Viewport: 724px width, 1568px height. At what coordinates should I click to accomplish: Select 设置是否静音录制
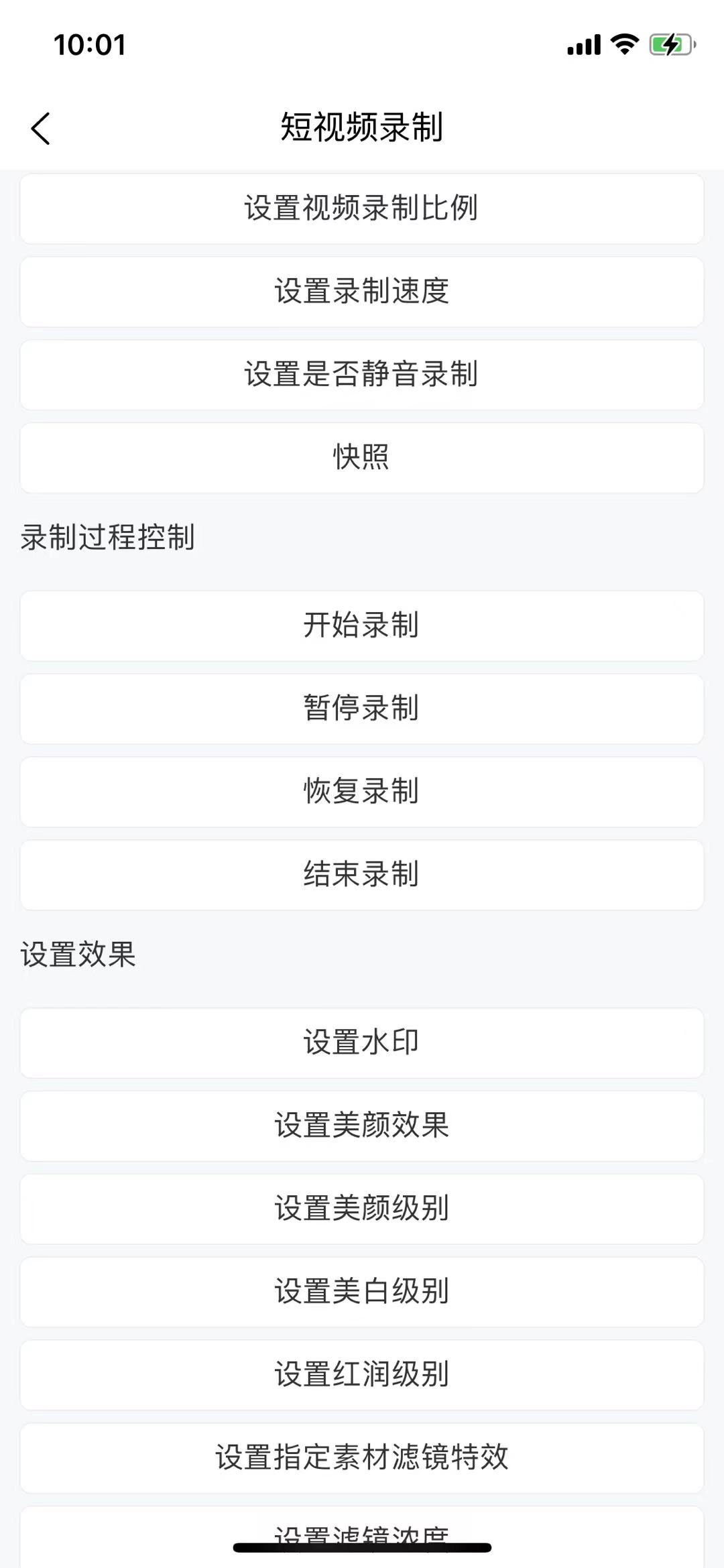click(362, 375)
